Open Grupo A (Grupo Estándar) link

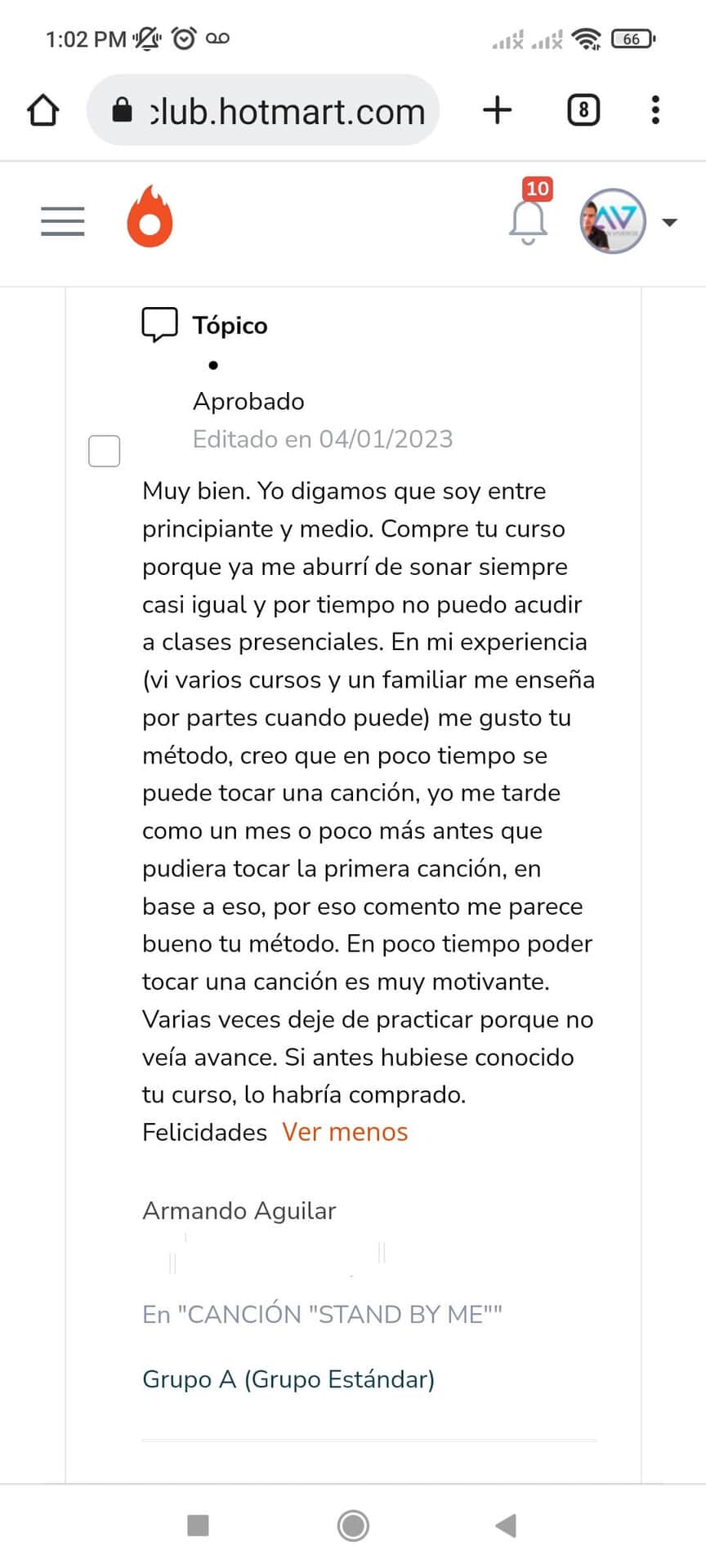pyautogui.click(x=288, y=1379)
